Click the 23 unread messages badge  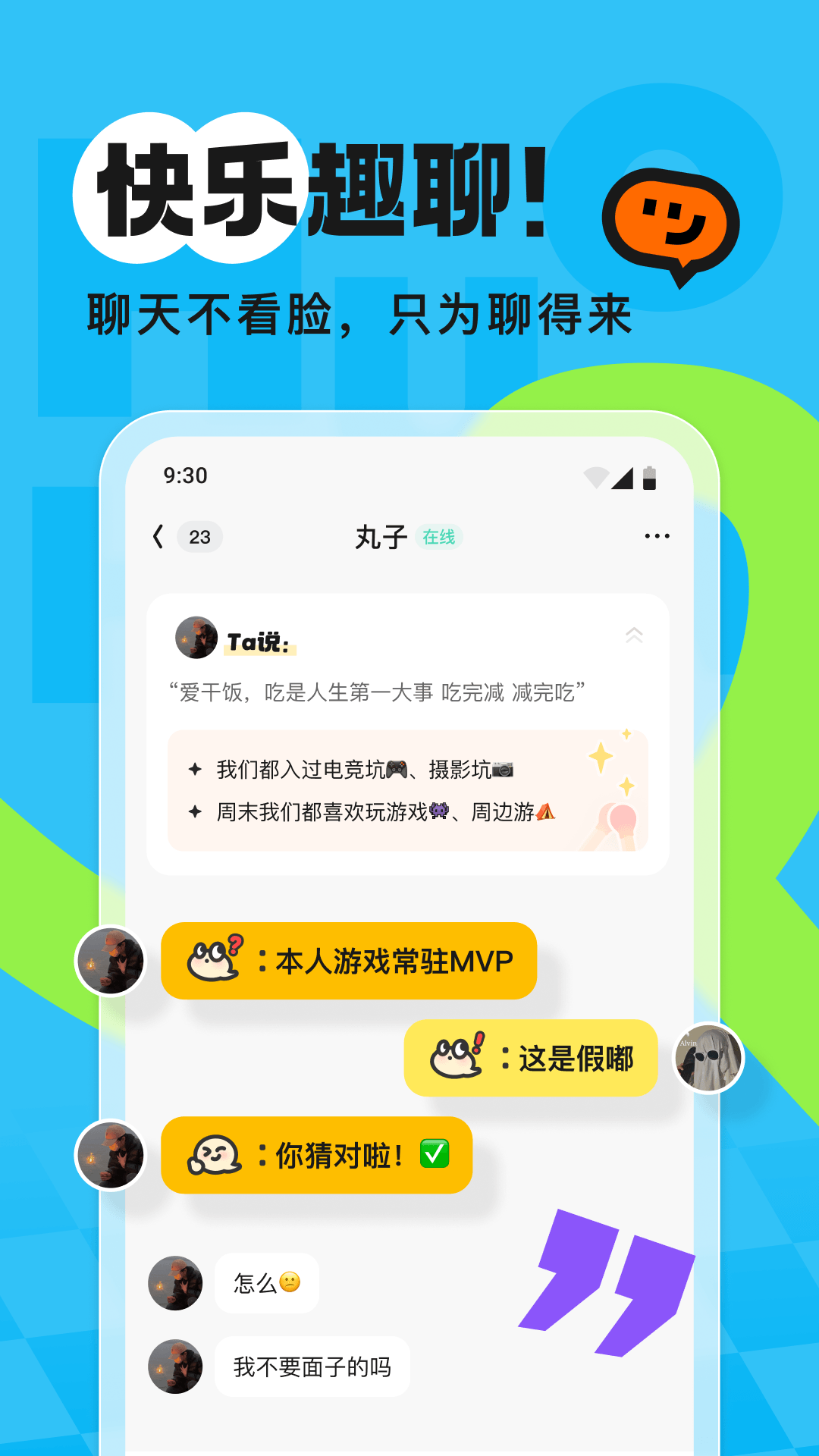tap(197, 537)
